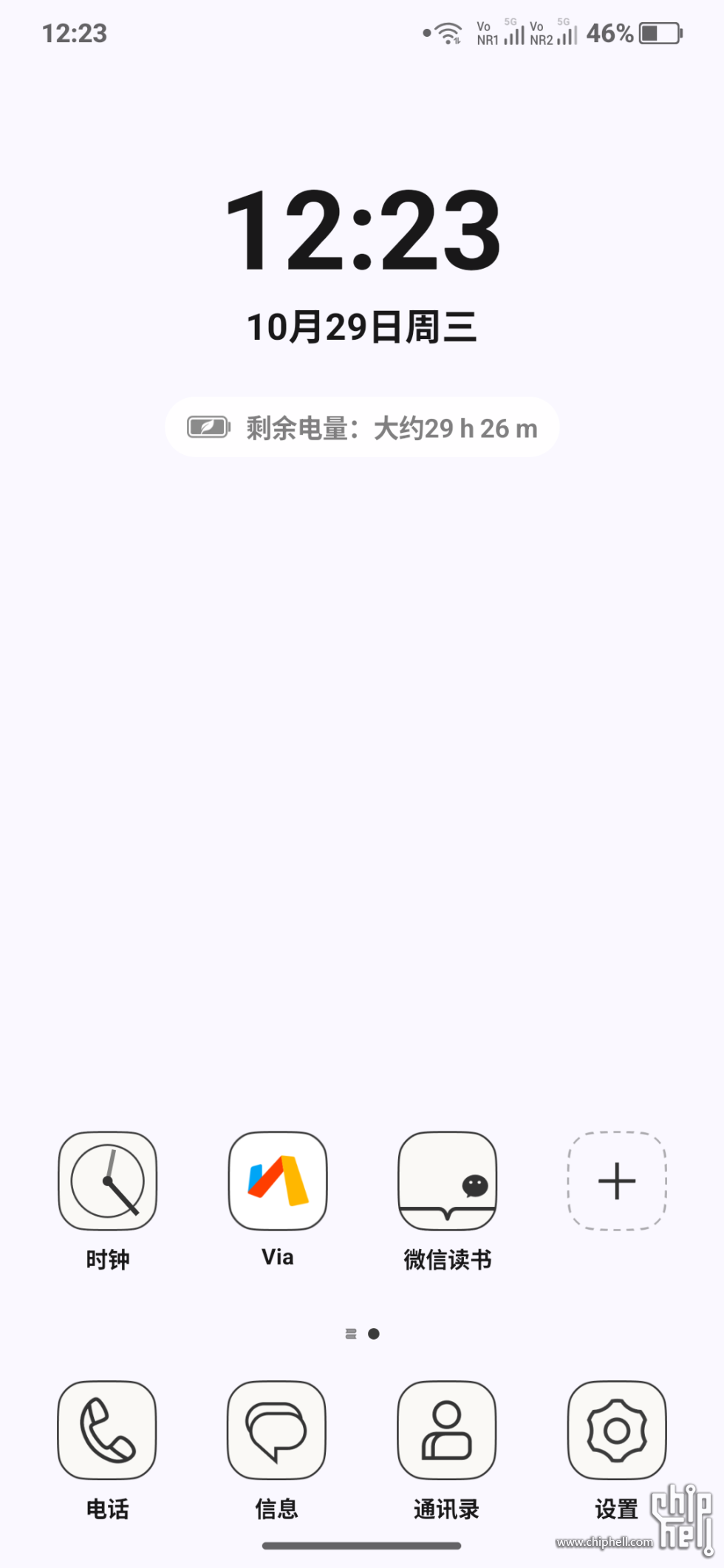The height and width of the screenshot is (1568, 724).
Task: Open the remaining battery time widget
Action: [x=362, y=428]
